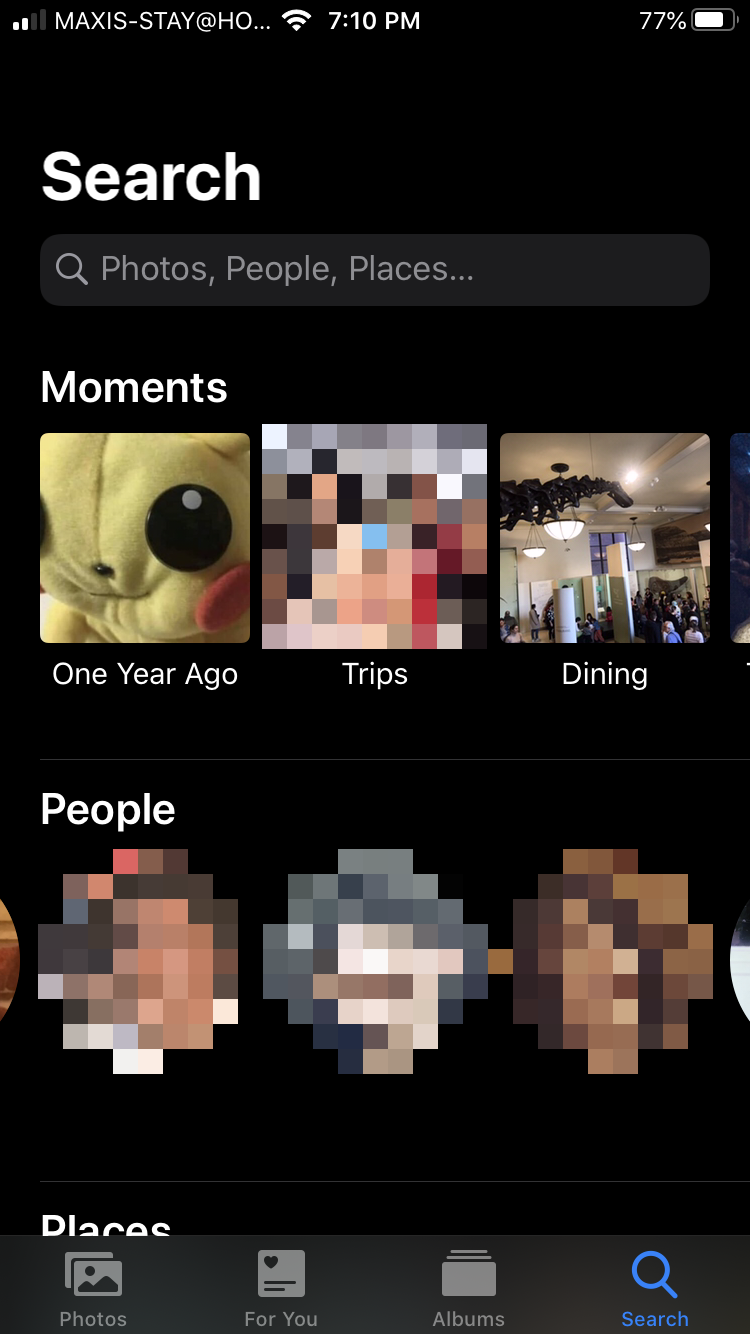The image size is (750, 1334).
Task: Tap the Photos, People, Places search field
Action: pyautogui.click(x=375, y=269)
